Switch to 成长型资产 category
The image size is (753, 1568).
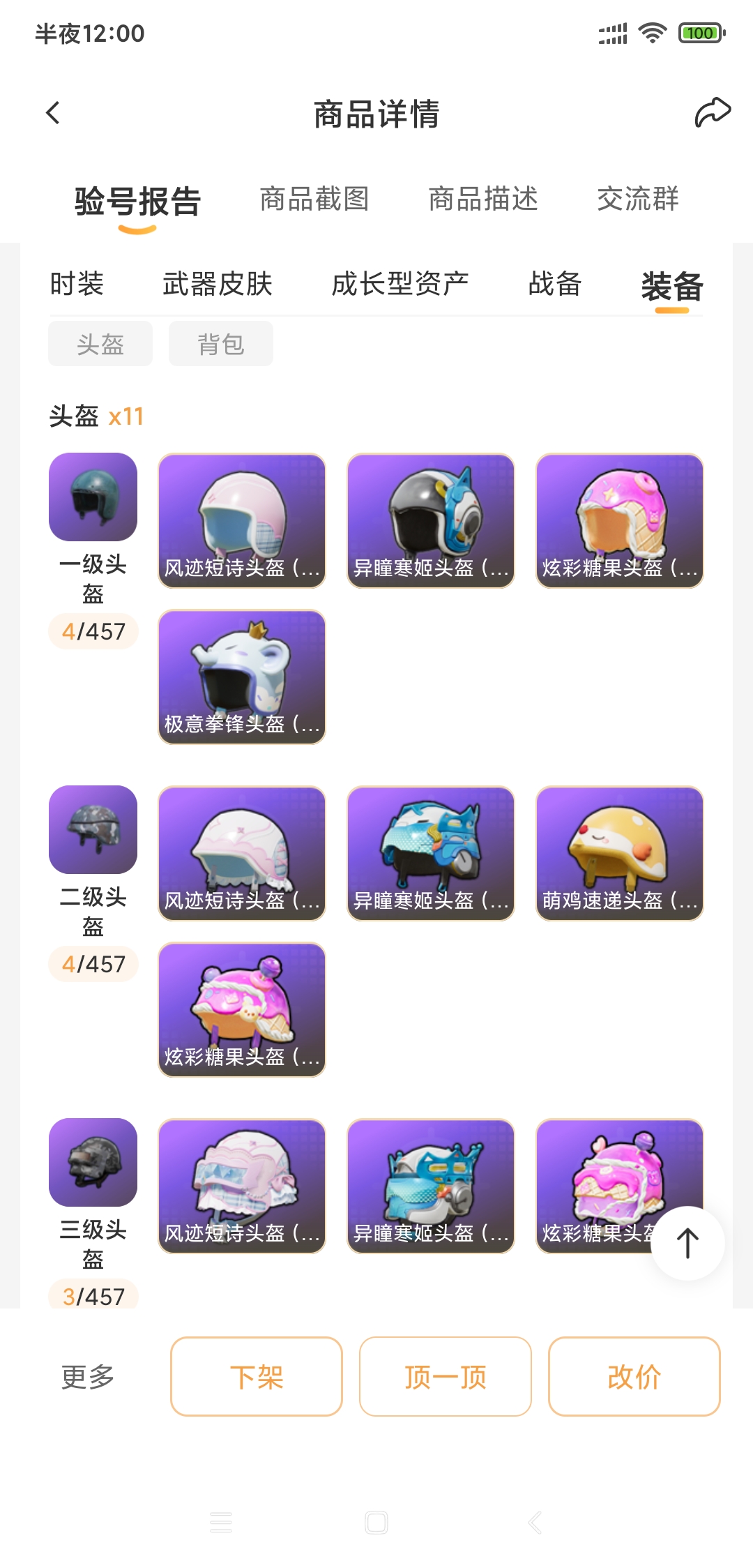click(400, 284)
